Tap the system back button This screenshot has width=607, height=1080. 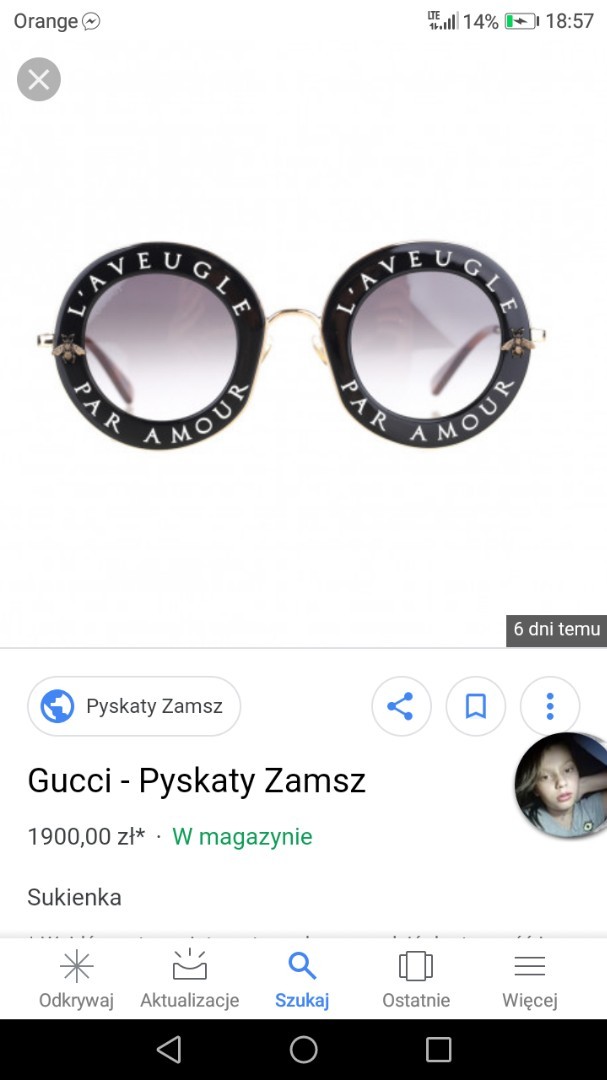tap(169, 1049)
